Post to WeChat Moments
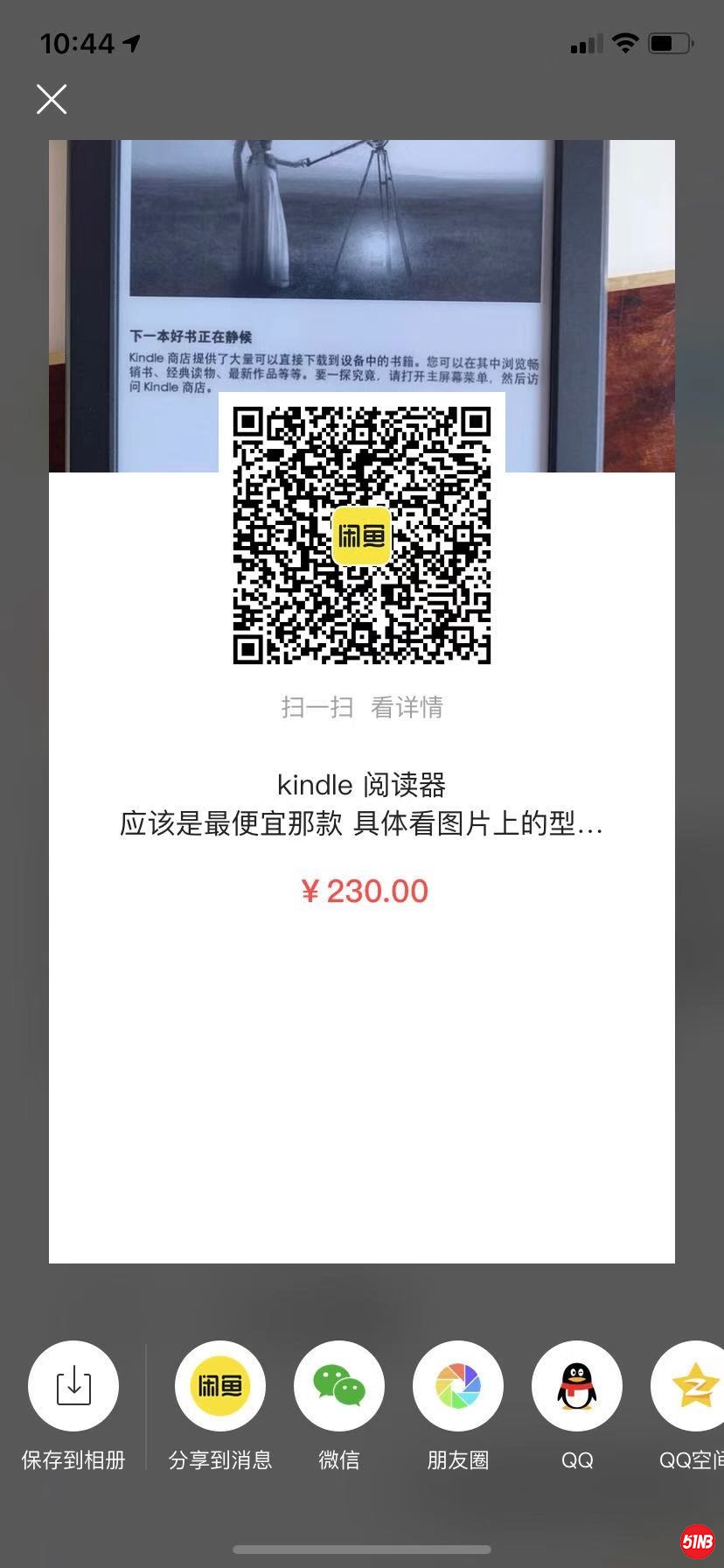 point(458,1386)
